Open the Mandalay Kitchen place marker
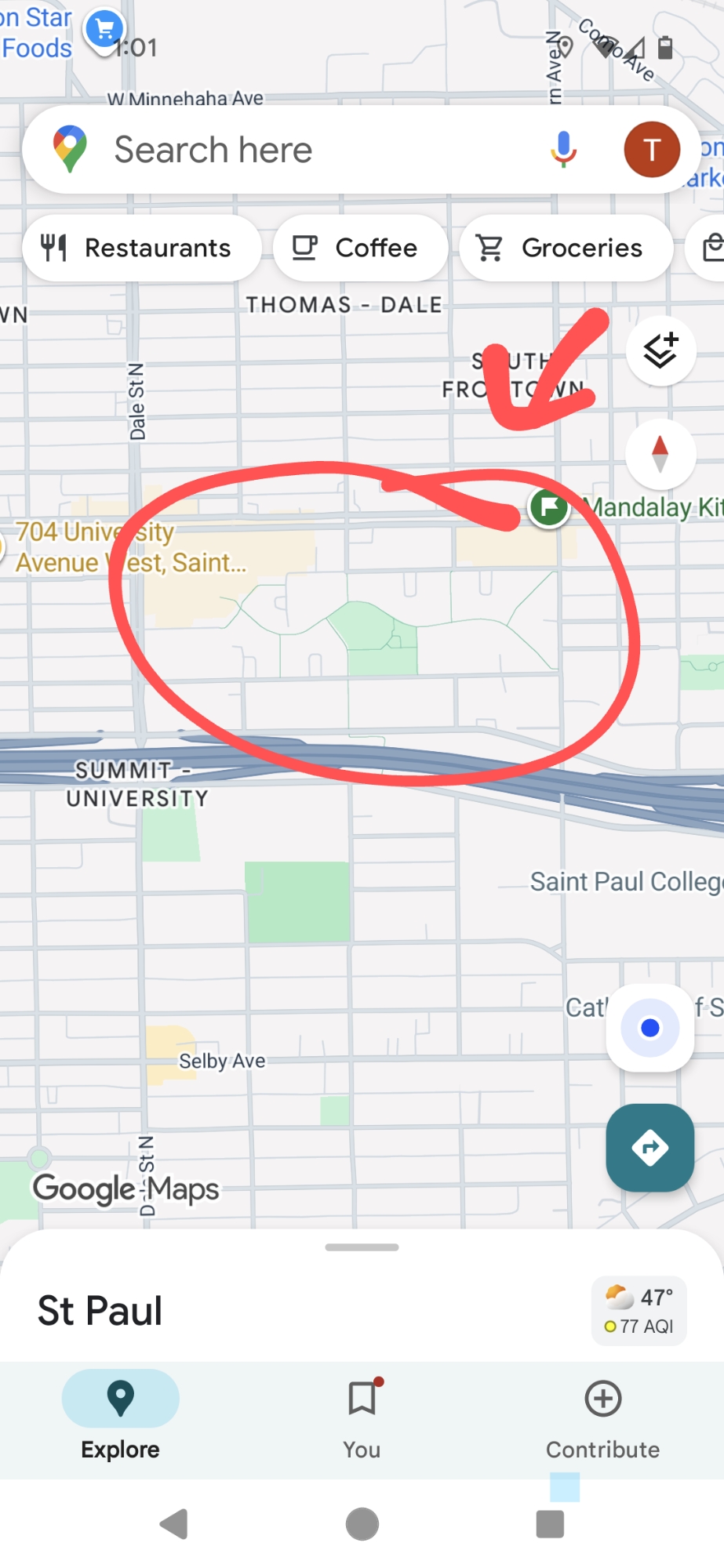The image size is (724, 1568). pyautogui.click(x=549, y=507)
